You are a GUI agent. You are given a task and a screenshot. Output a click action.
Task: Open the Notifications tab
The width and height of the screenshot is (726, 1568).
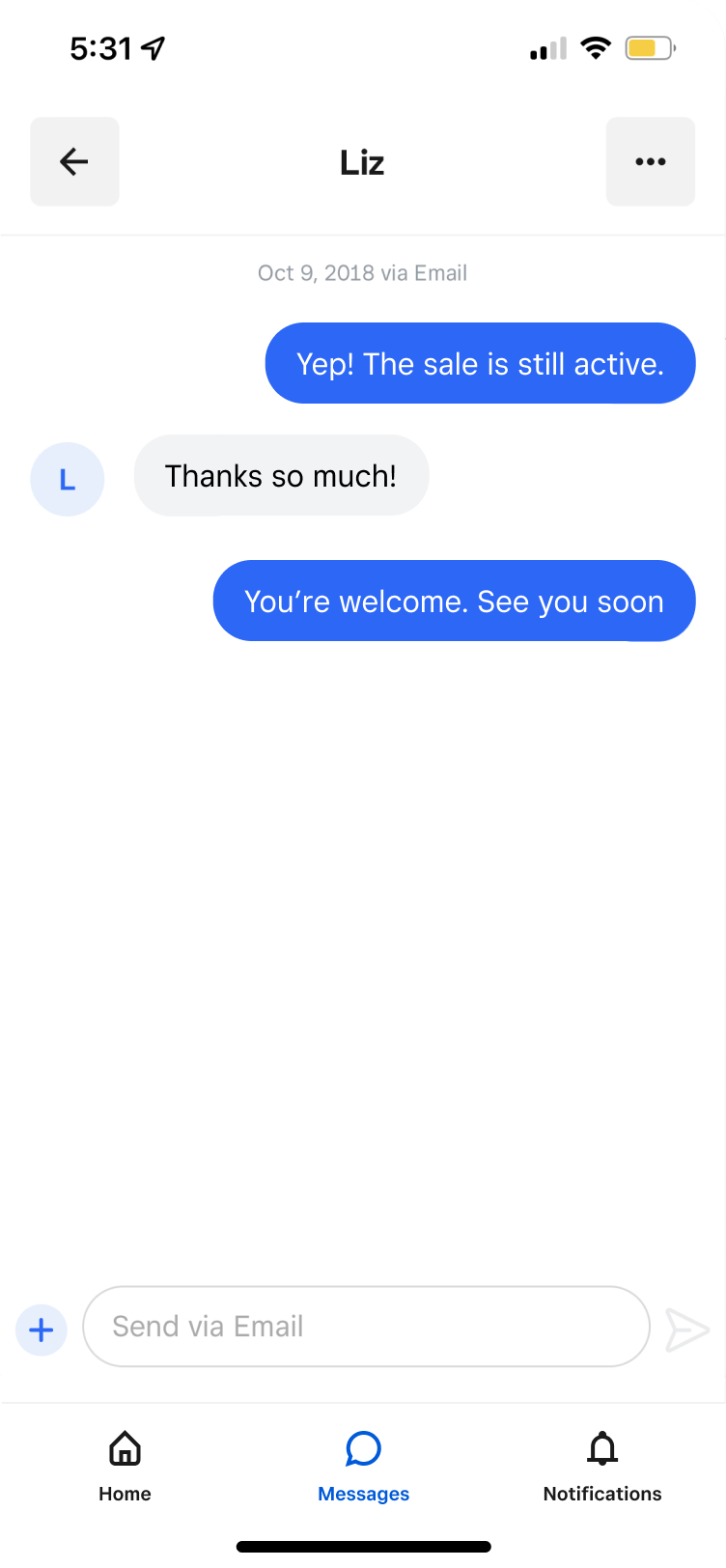pyautogui.click(x=602, y=1467)
